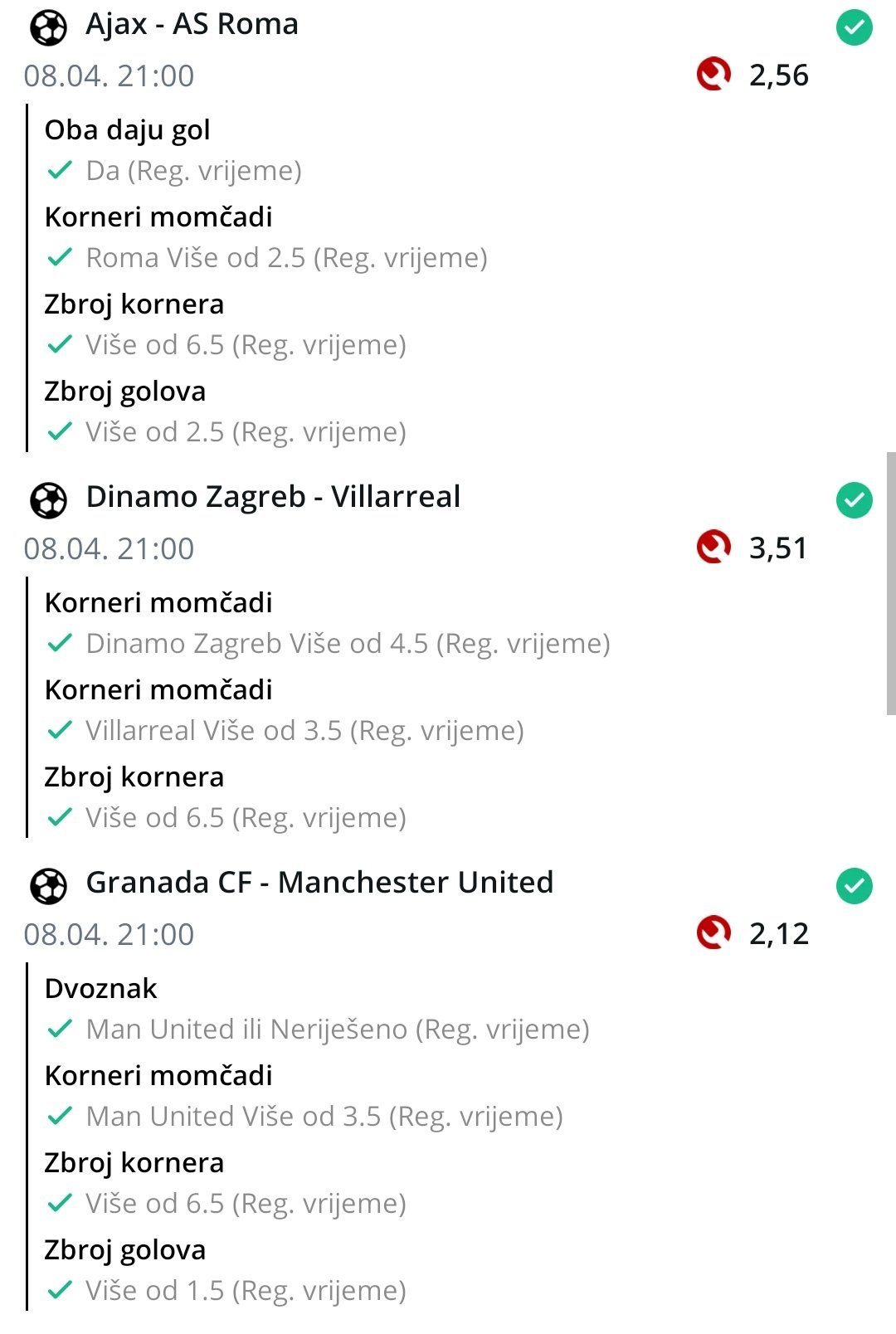Open the Dinamo Zagreb - Villarreal match

(x=273, y=497)
